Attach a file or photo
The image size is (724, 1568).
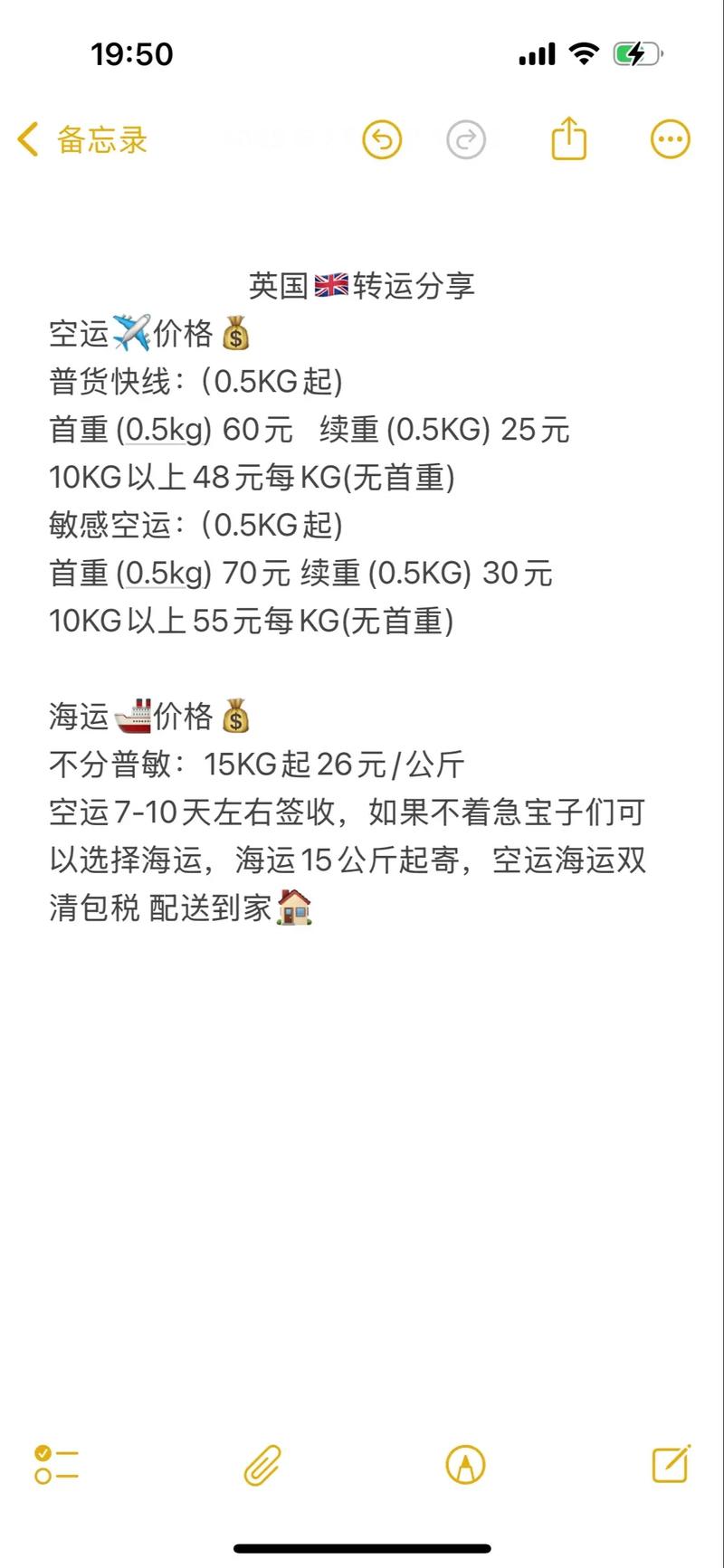[x=262, y=1465]
